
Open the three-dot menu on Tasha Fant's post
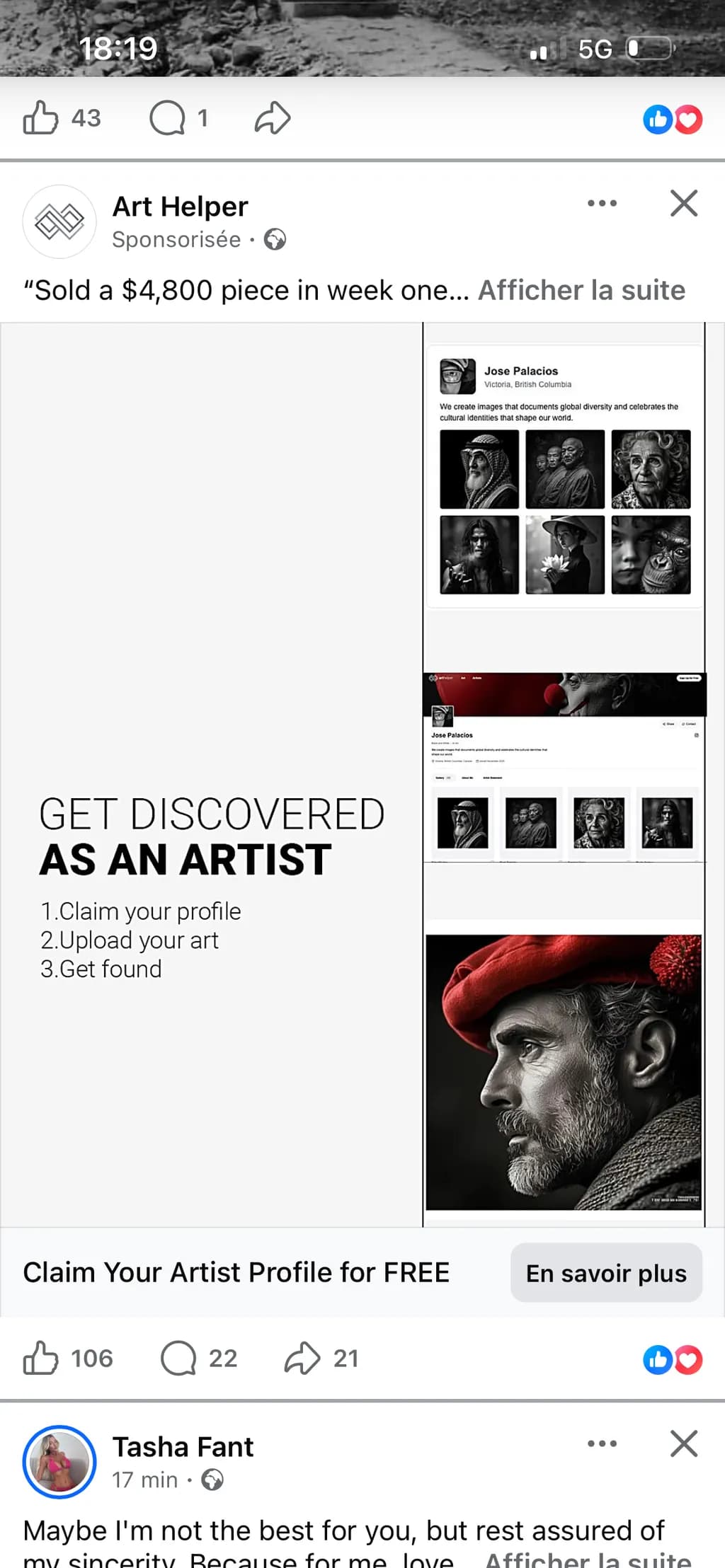pos(602,1443)
